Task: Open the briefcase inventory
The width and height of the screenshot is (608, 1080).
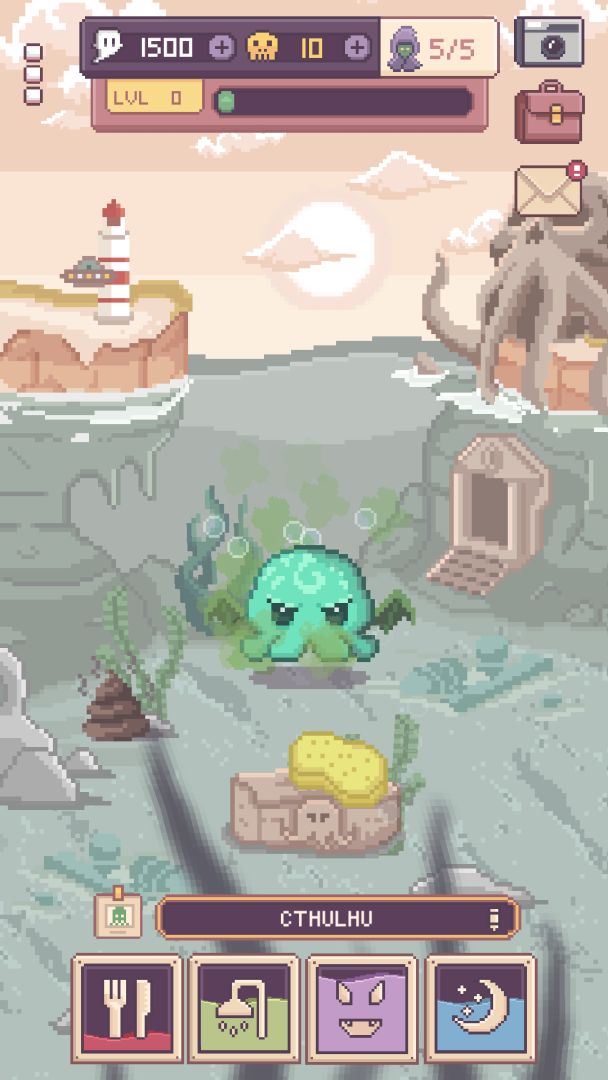Action: [549, 111]
